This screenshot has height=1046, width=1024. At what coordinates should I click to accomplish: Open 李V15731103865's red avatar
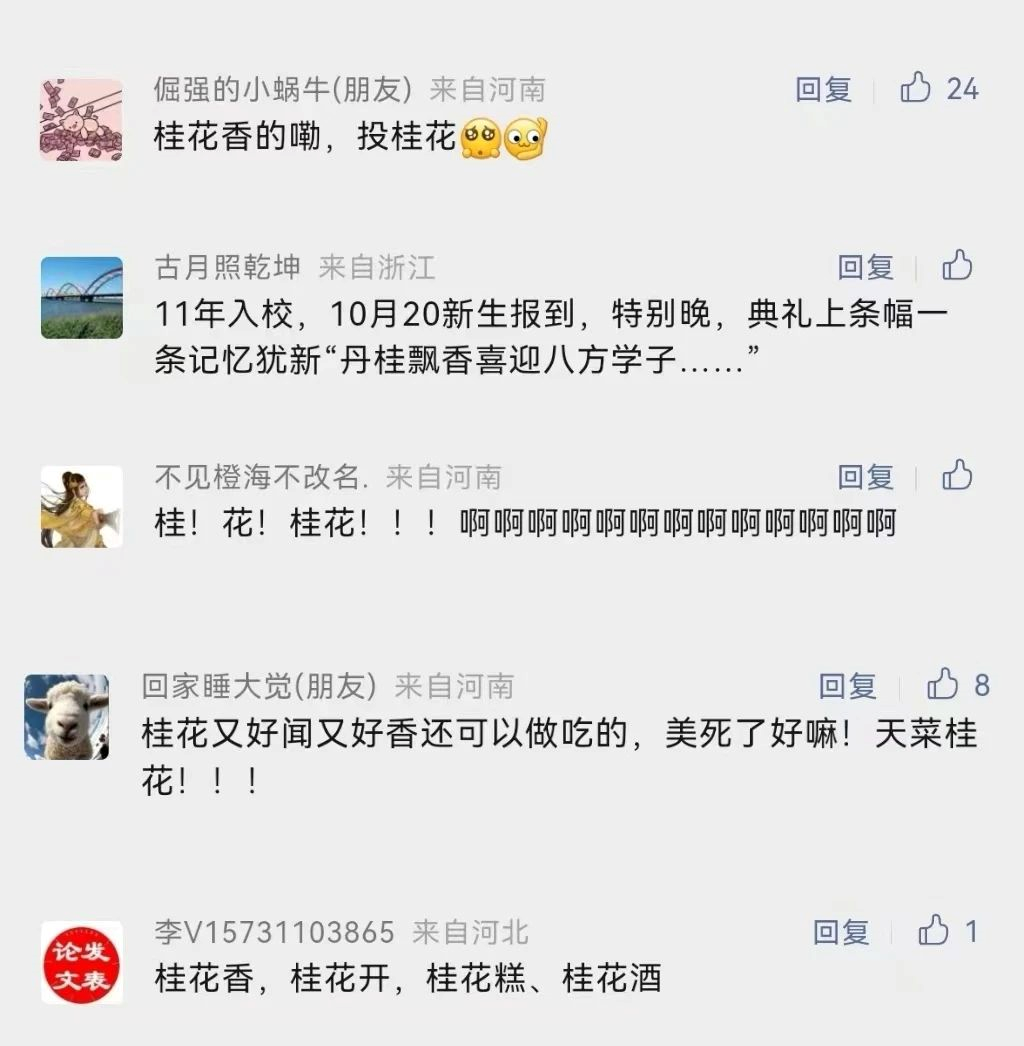(81, 962)
